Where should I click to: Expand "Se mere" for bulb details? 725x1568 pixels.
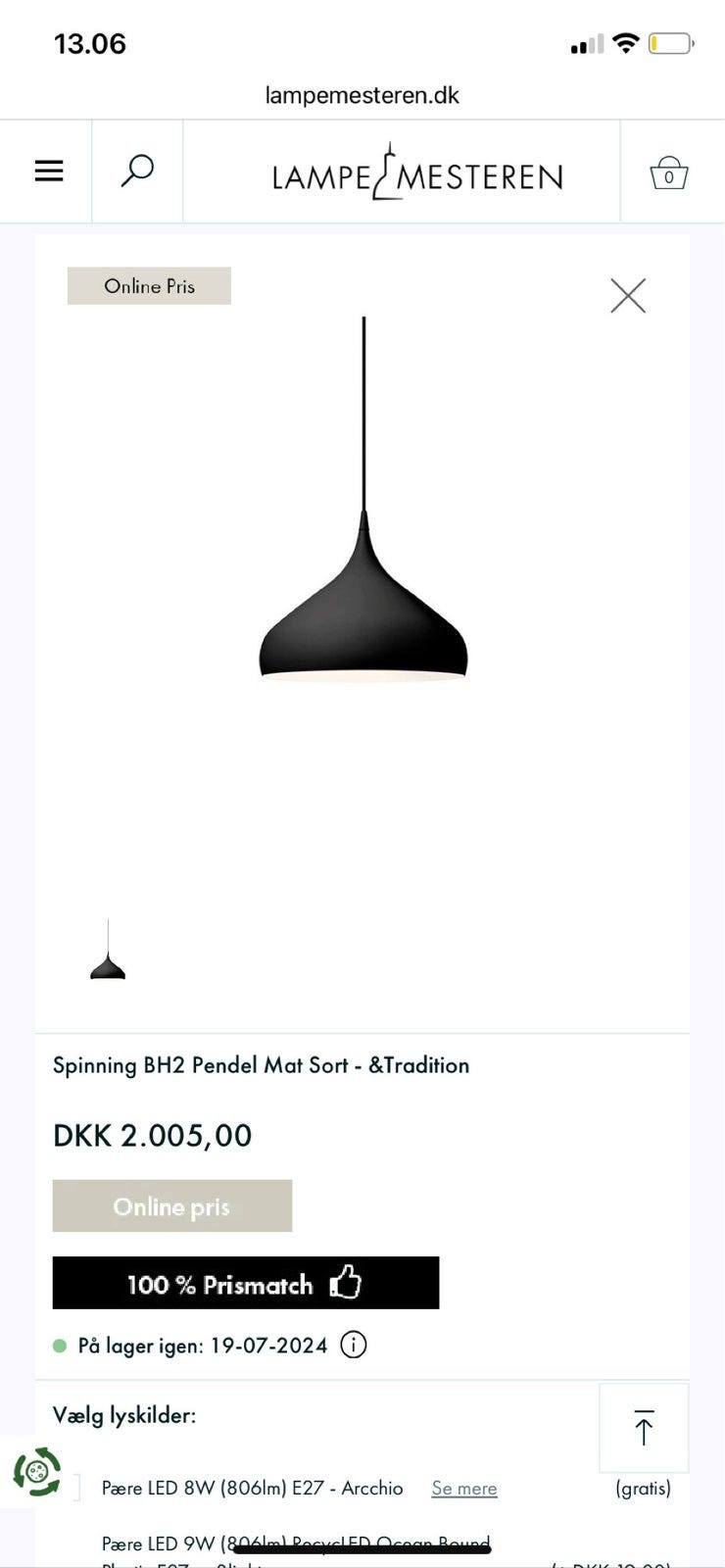coord(463,1488)
